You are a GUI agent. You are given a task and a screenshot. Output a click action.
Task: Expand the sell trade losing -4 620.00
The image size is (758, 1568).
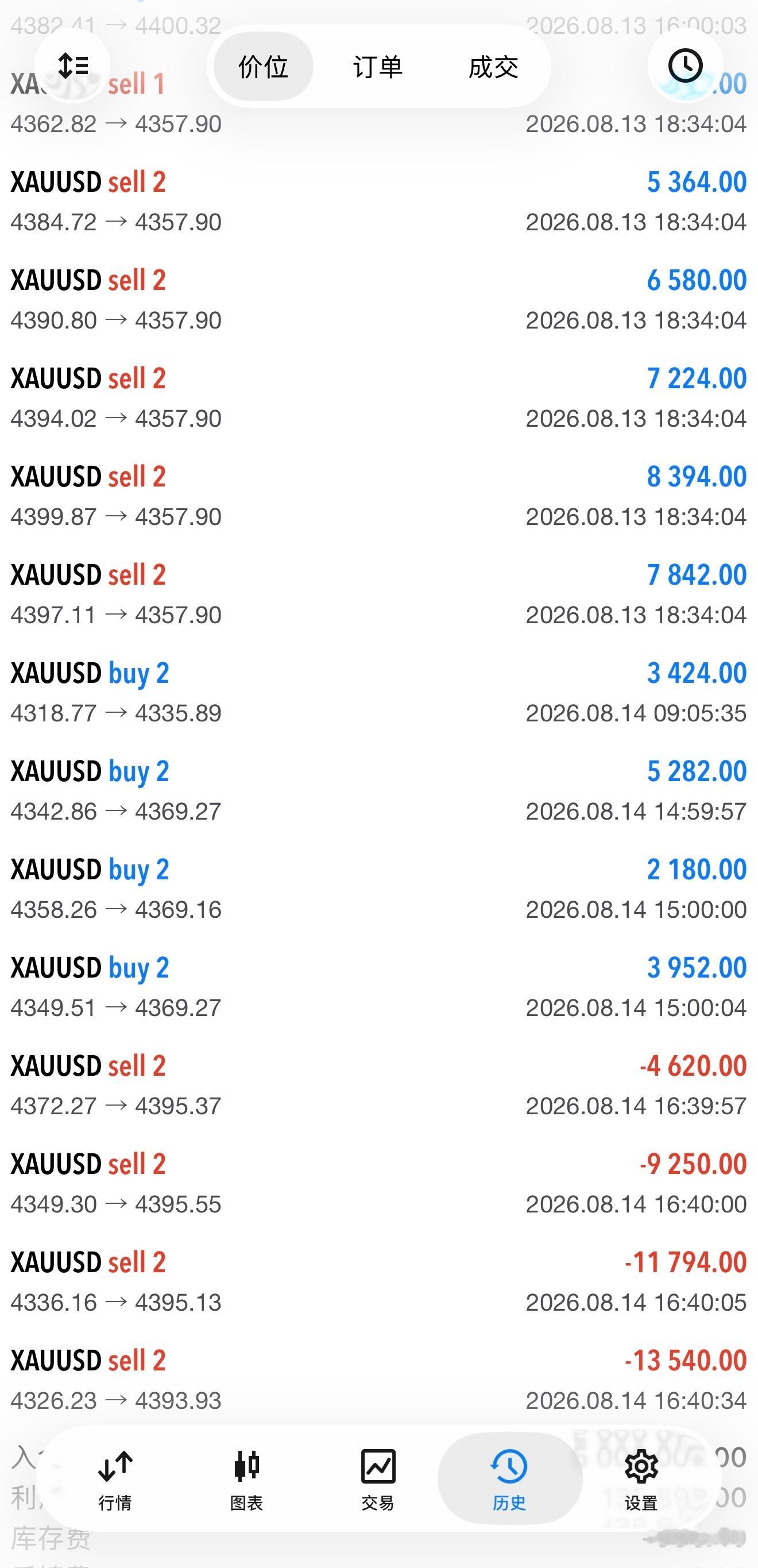tap(379, 1086)
